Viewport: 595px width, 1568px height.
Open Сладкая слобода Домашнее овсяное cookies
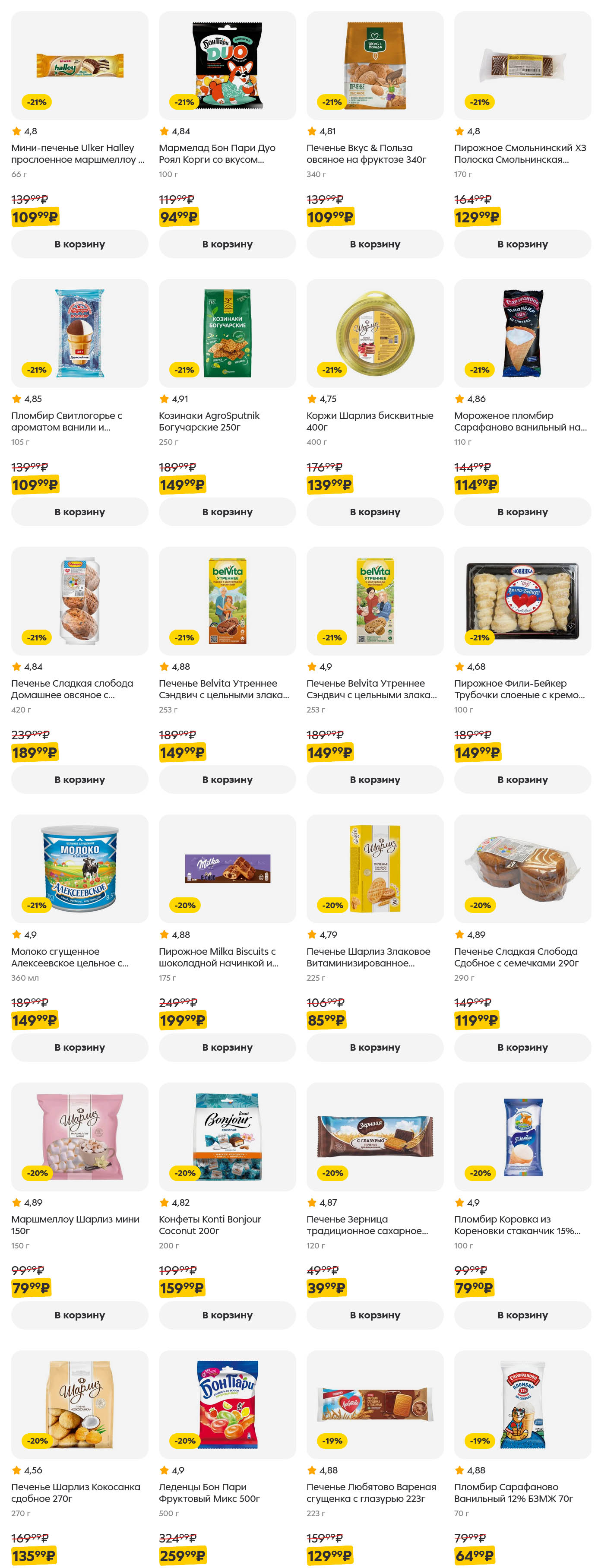click(x=79, y=601)
